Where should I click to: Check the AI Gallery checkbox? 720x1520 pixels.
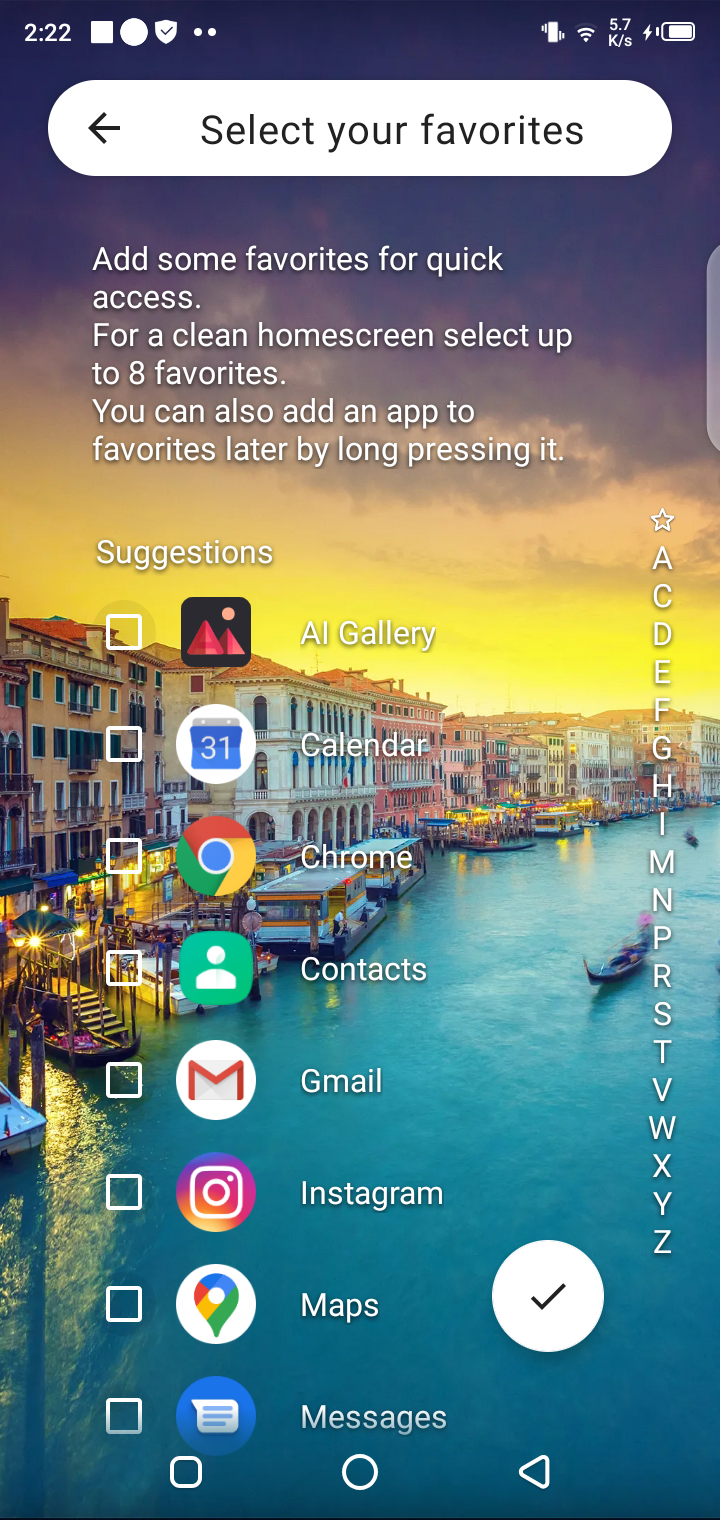click(124, 632)
